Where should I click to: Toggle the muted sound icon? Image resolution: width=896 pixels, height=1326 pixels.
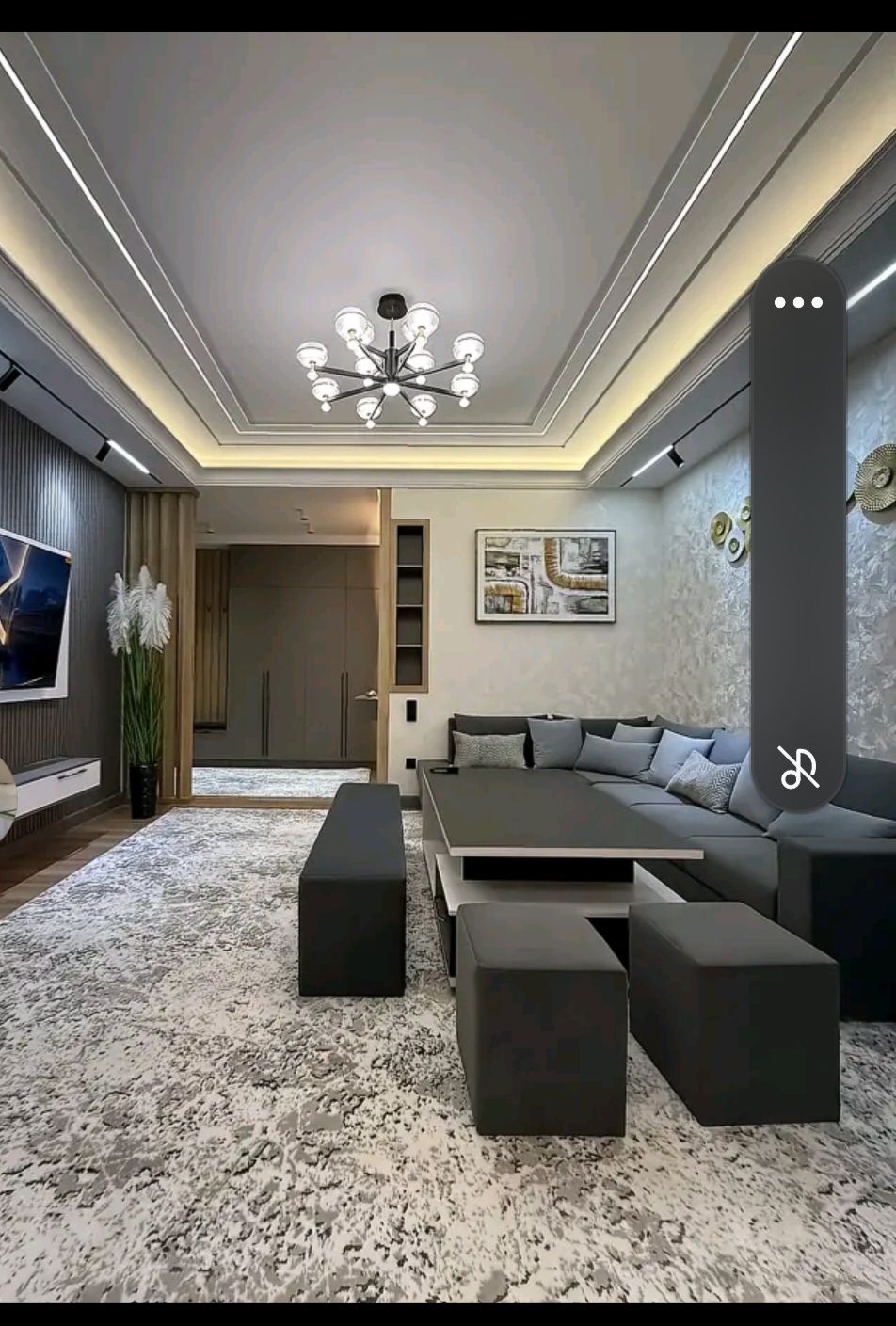[x=798, y=767]
